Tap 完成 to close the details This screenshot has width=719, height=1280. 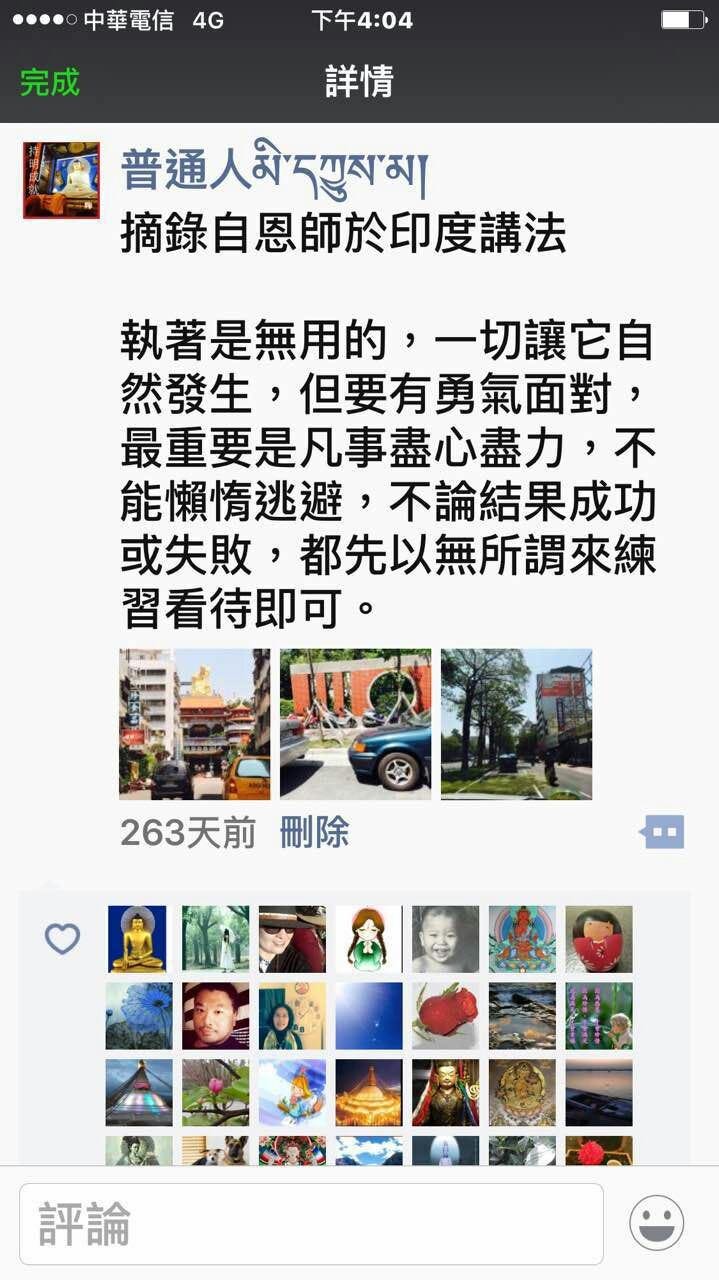(50, 82)
